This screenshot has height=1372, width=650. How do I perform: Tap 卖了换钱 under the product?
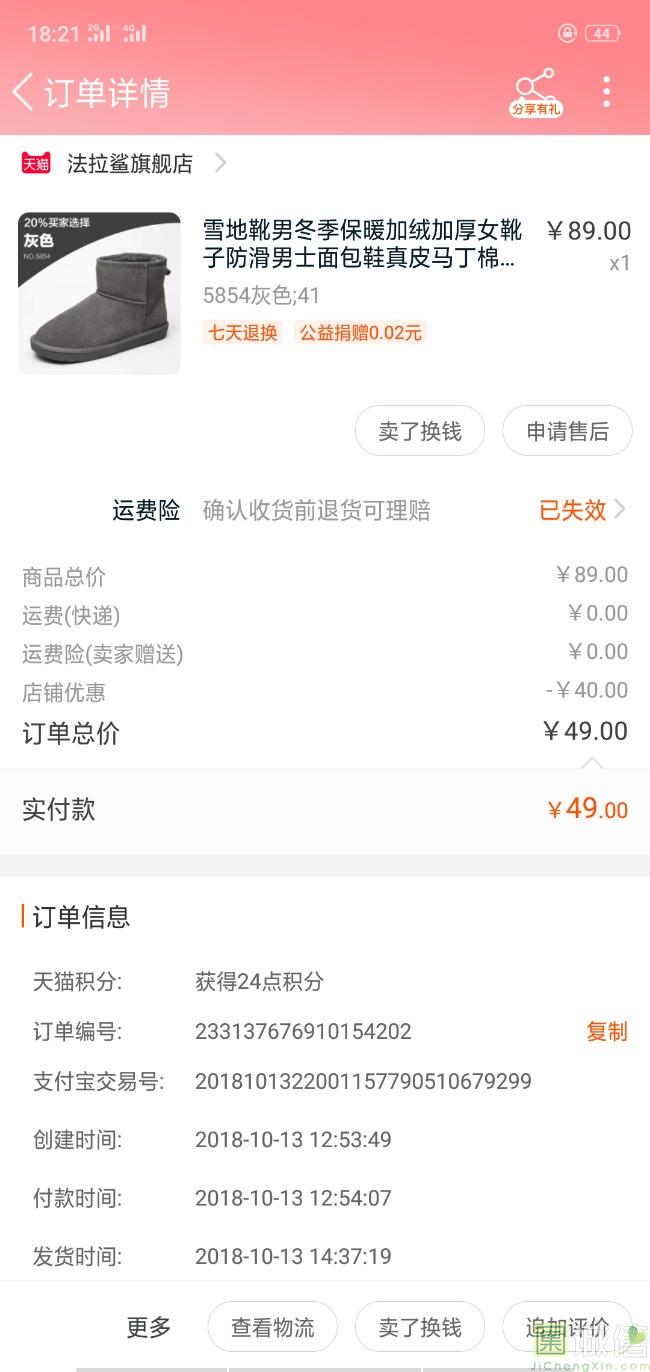click(x=420, y=431)
